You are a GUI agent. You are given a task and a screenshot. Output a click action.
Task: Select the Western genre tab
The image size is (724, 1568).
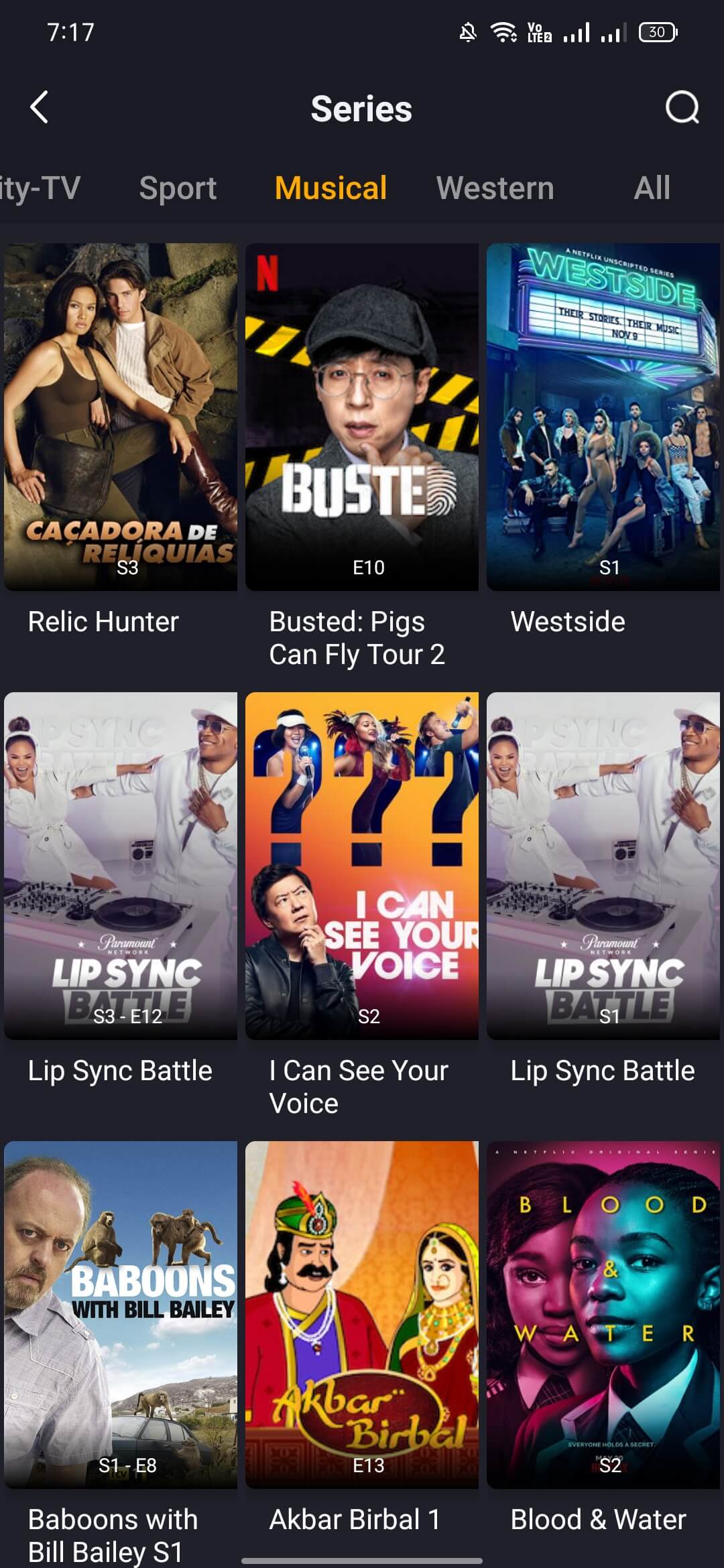coord(495,188)
